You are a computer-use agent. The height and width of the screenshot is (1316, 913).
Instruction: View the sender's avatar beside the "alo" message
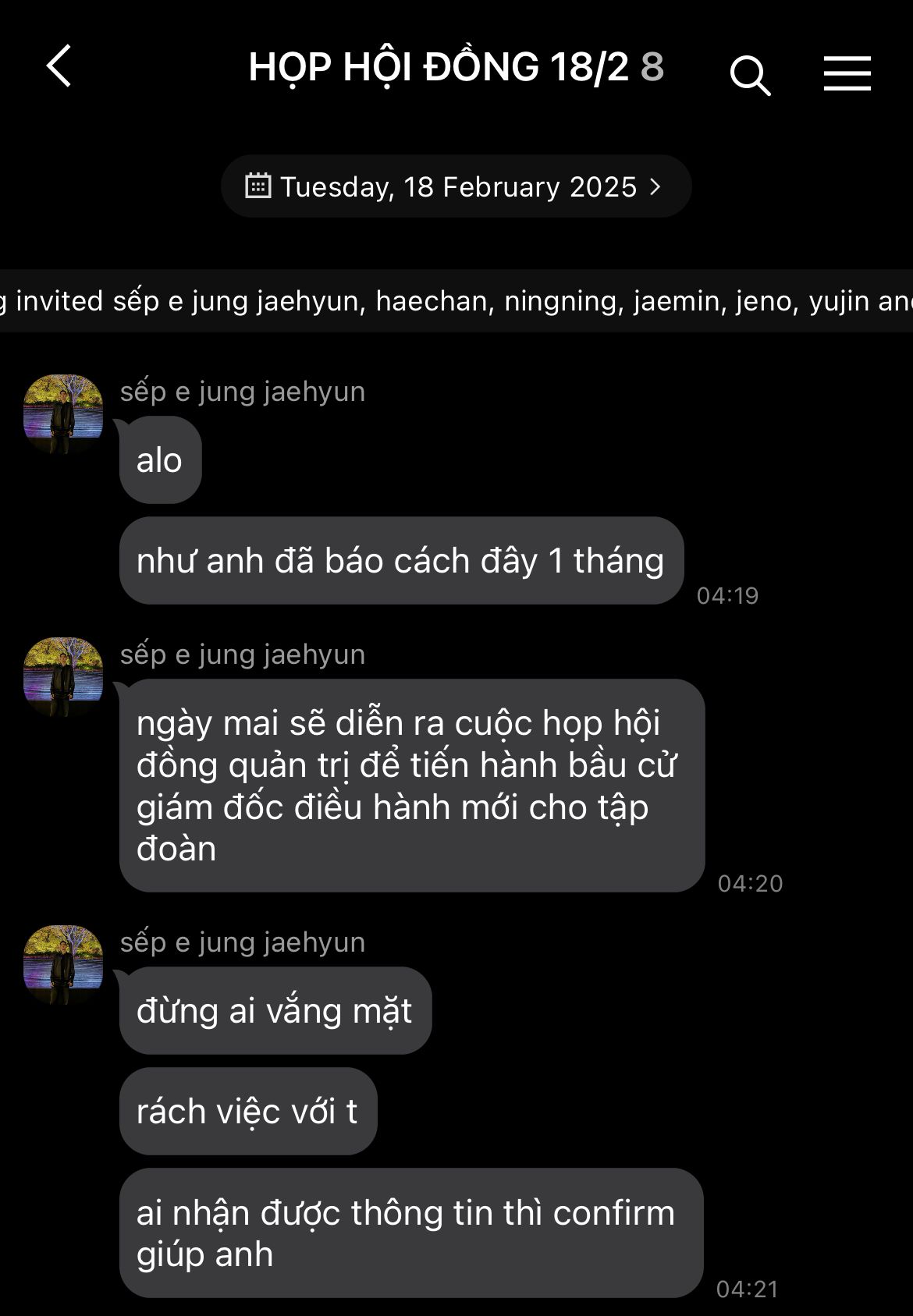coord(63,414)
